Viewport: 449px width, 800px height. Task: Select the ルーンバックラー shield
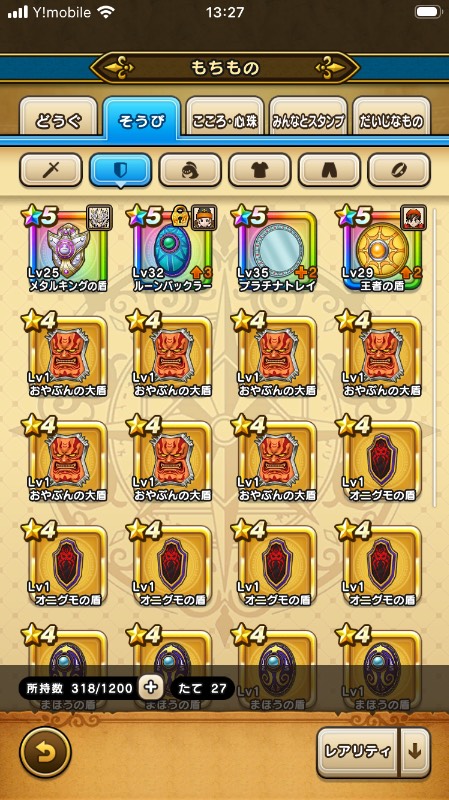172,248
